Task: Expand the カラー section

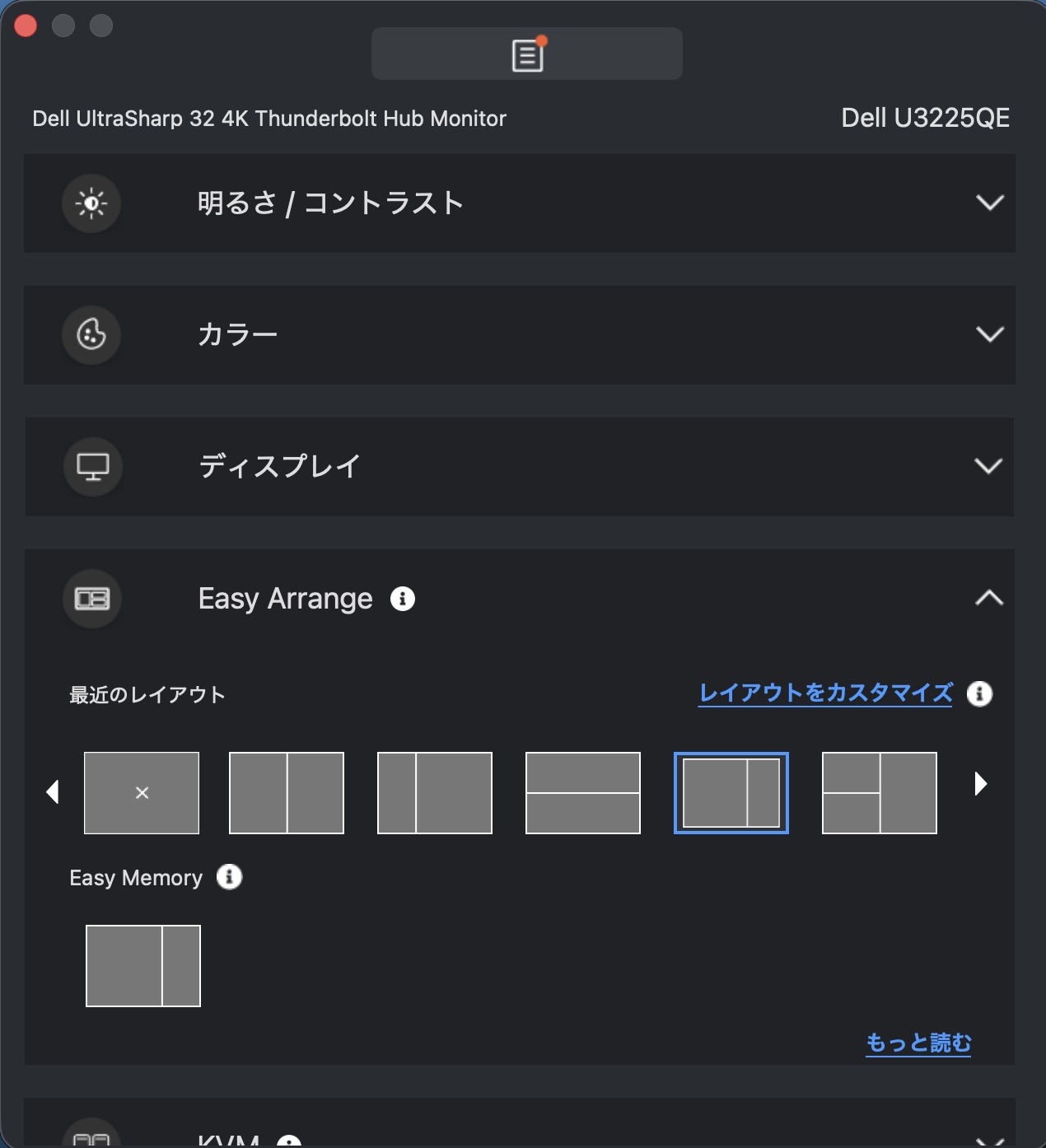Action: (x=989, y=334)
